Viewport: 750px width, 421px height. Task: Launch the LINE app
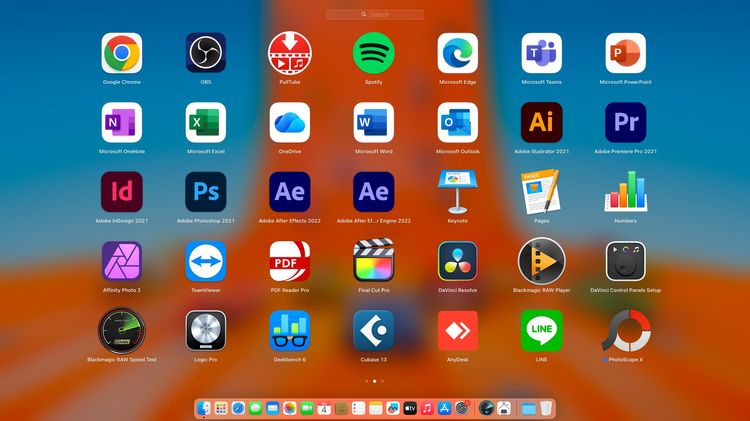542,330
